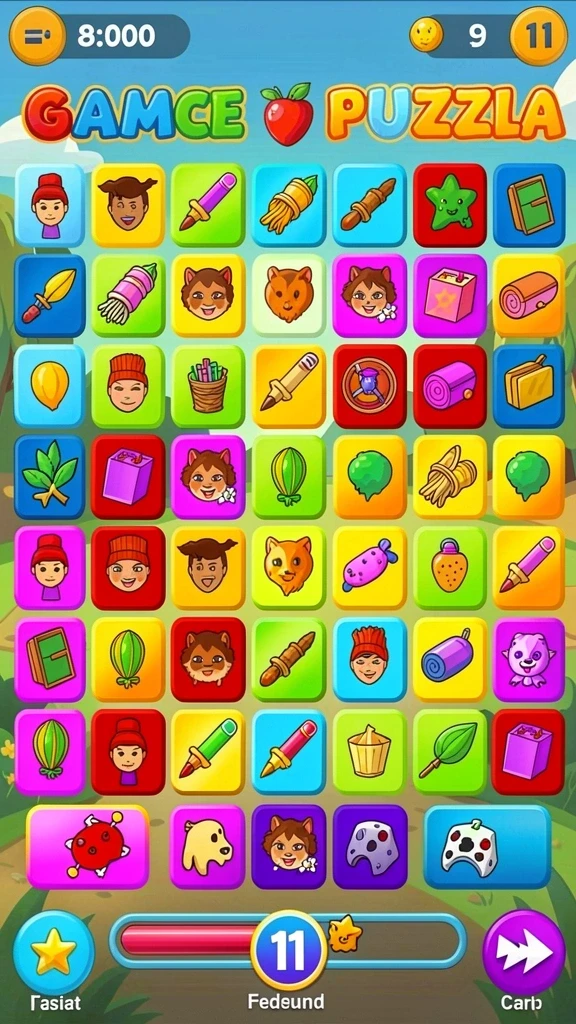
Task: Tap the spotted rock booster on purple
Action: click(x=370, y=847)
